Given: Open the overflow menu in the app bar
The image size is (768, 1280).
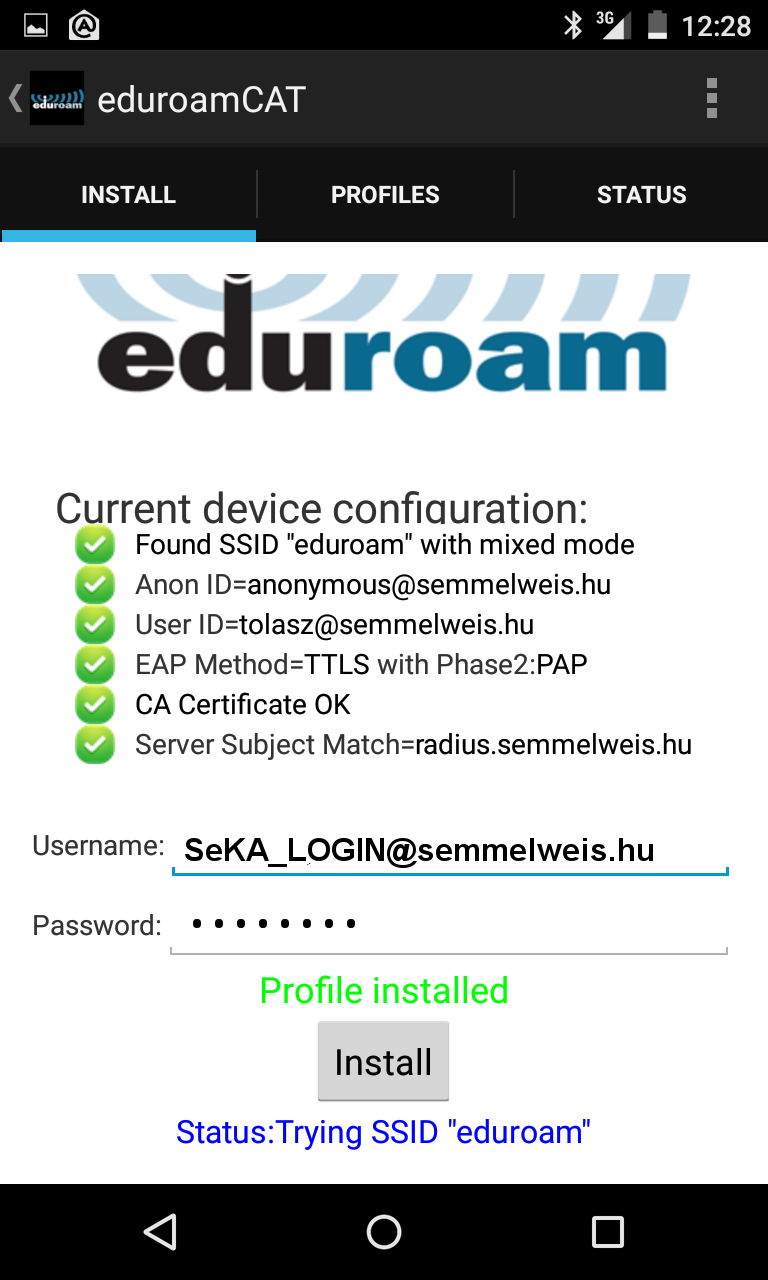Looking at the screenshot, I should pos(711,98).
